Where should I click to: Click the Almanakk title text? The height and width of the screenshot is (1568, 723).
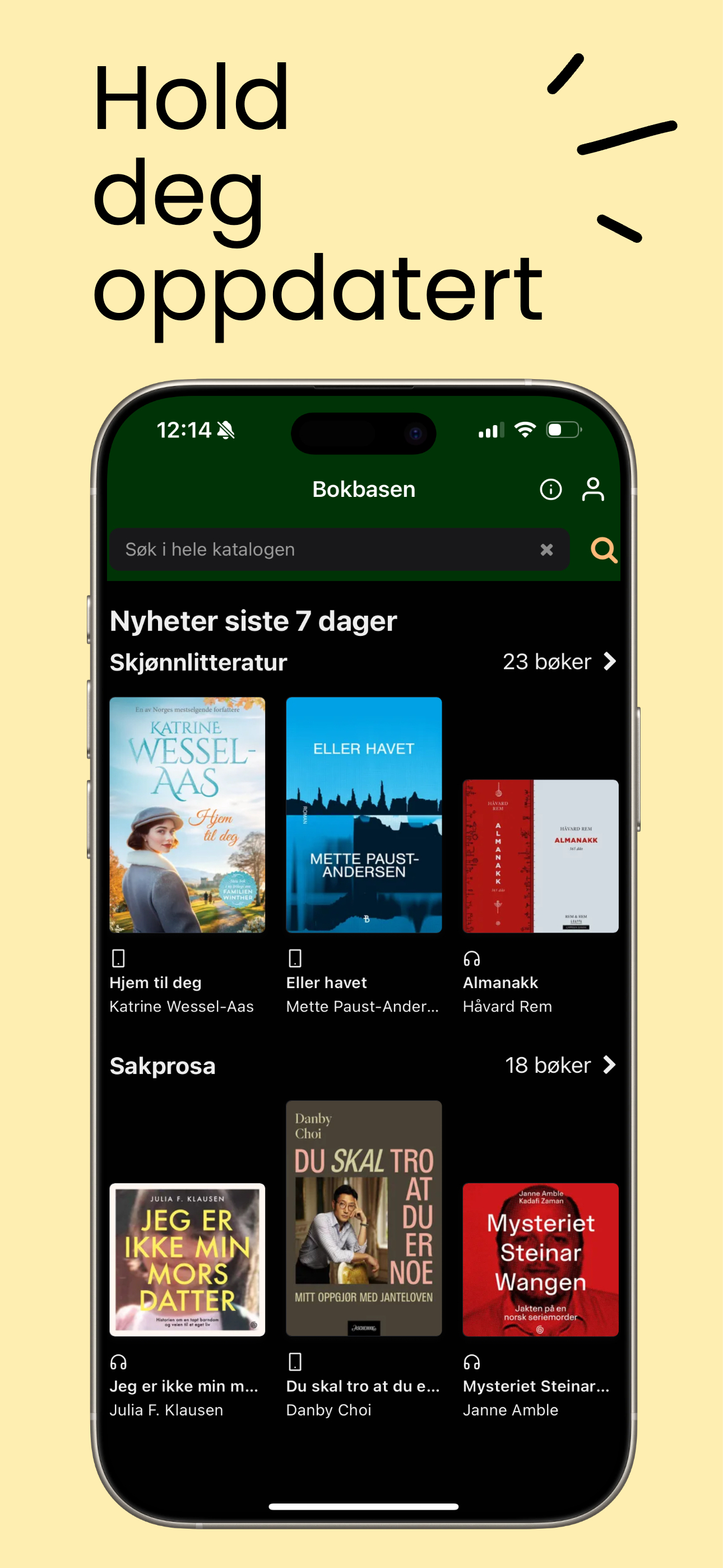coord(500,982)
